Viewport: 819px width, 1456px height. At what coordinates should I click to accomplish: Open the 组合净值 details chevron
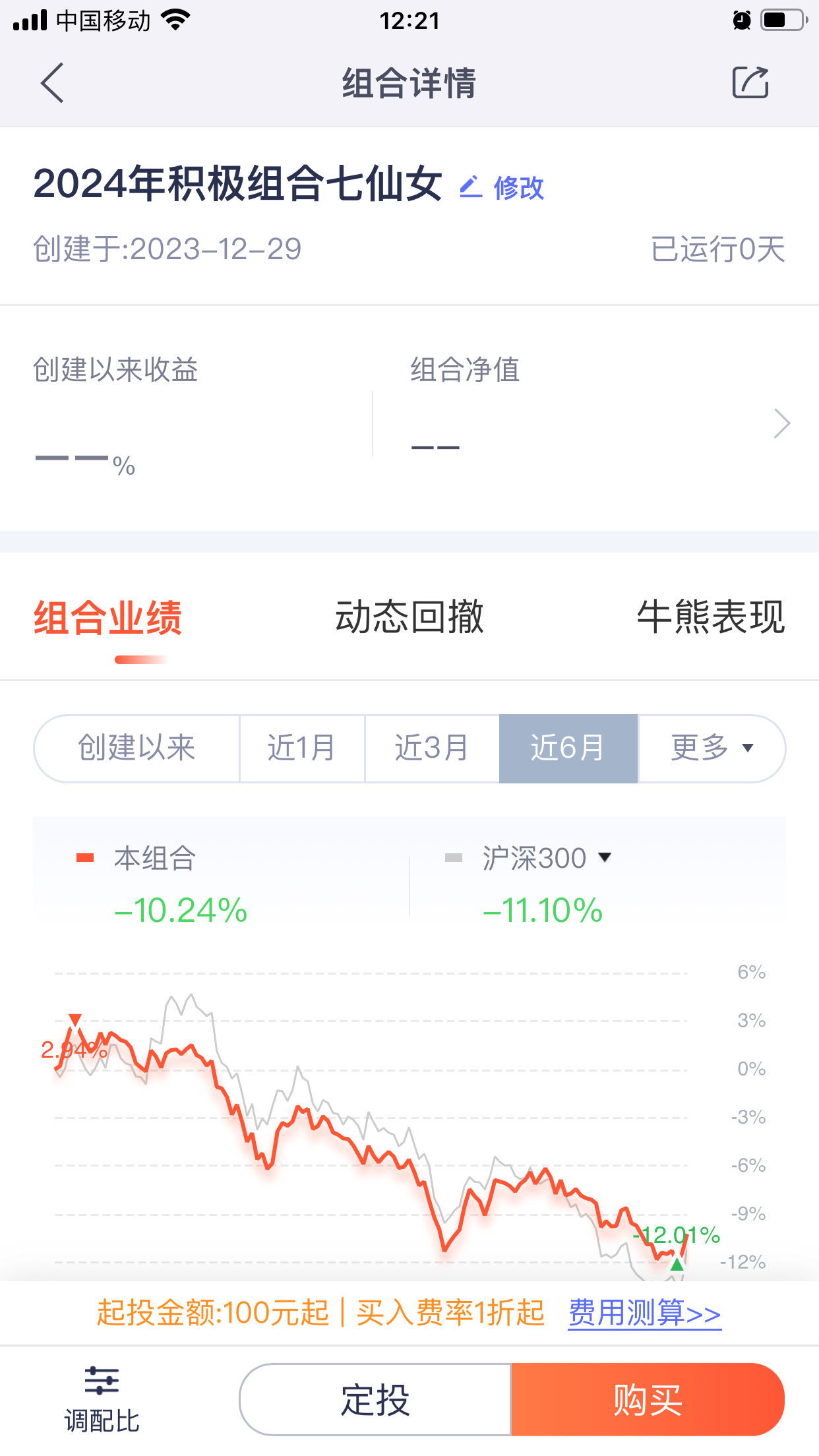(x=781, y=423)
